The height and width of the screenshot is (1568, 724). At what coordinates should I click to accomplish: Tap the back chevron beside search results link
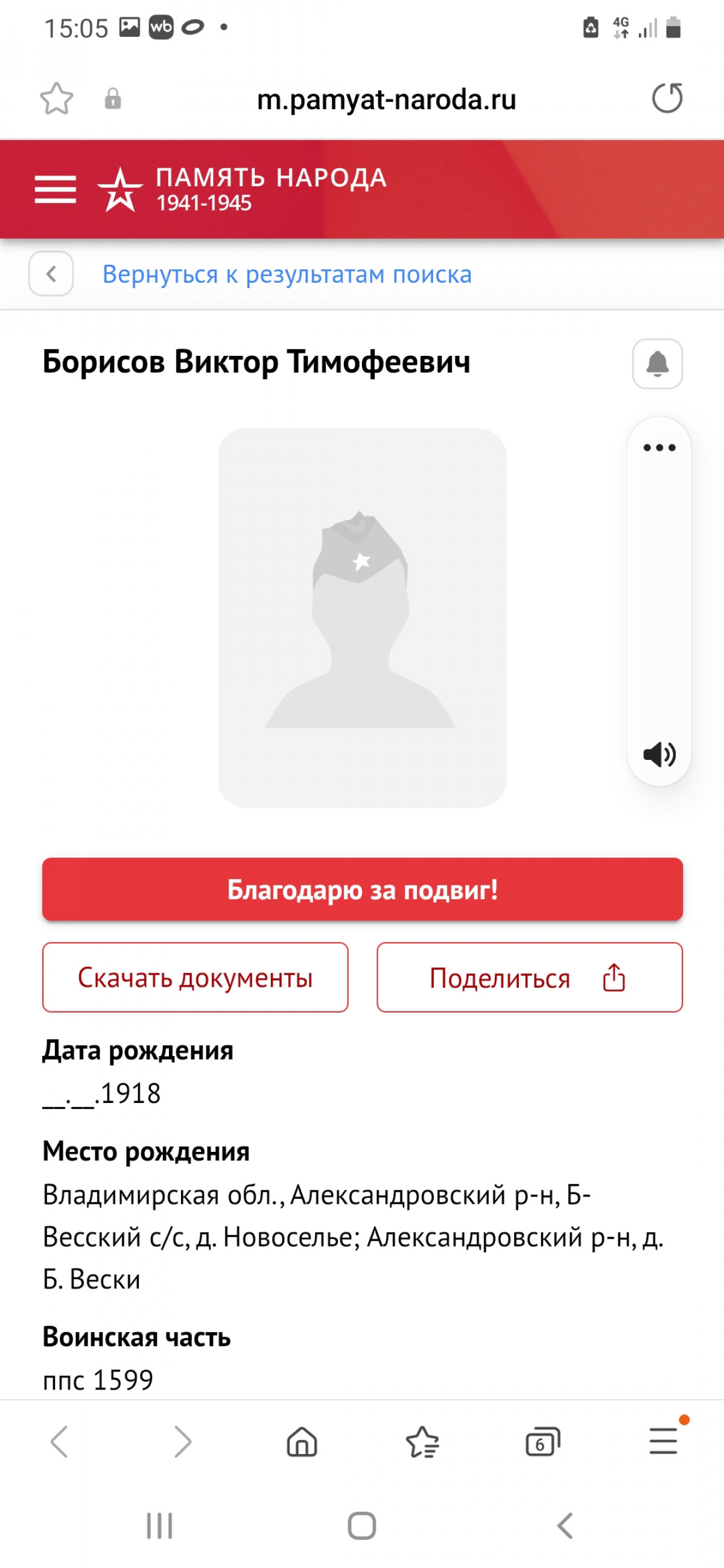51,274
